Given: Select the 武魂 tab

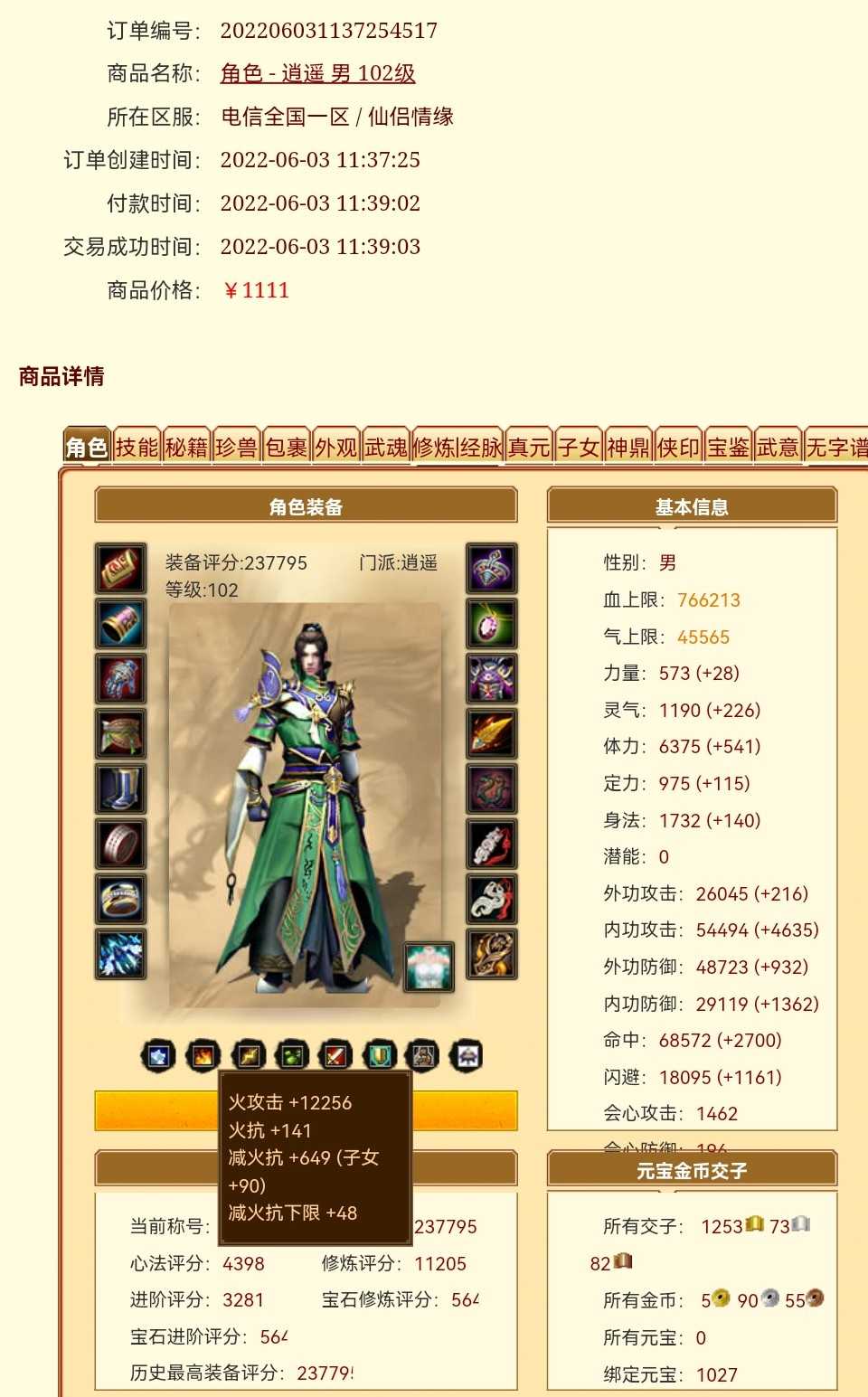Looking at the screenshot, I should point(385,447).
